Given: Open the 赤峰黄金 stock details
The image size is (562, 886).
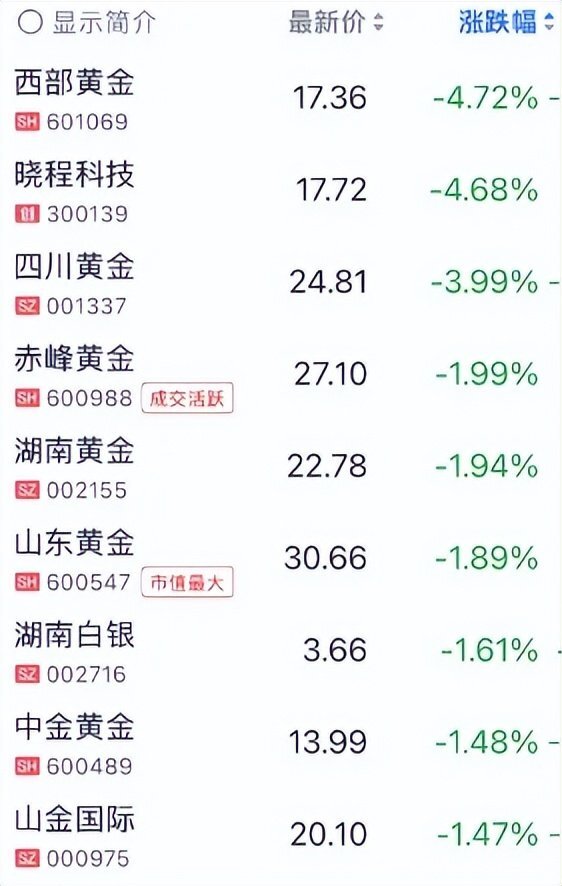Looking at the screenshot, I should [x=281, y=375].
